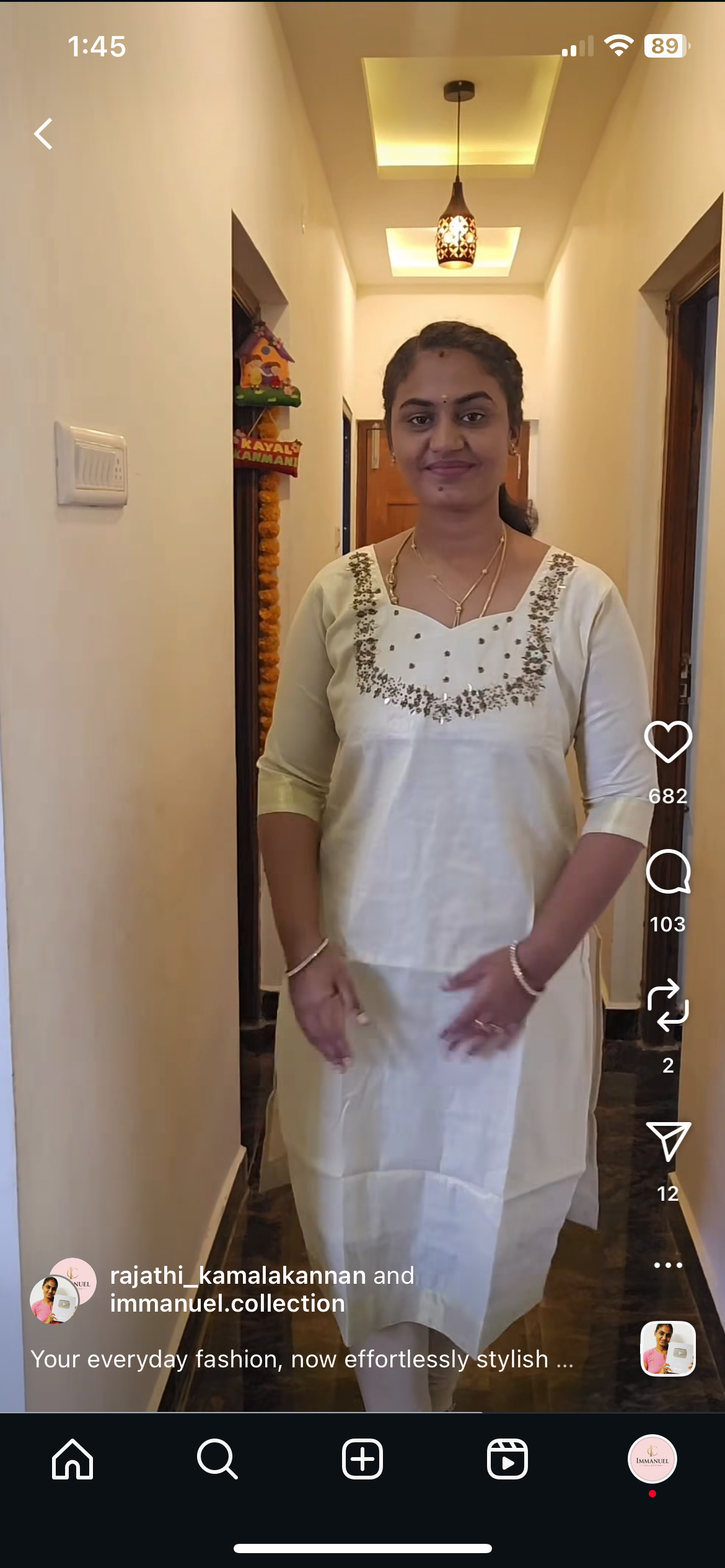
Task: Tap the overlapping profile pictures
Action: click(63, 1291)
